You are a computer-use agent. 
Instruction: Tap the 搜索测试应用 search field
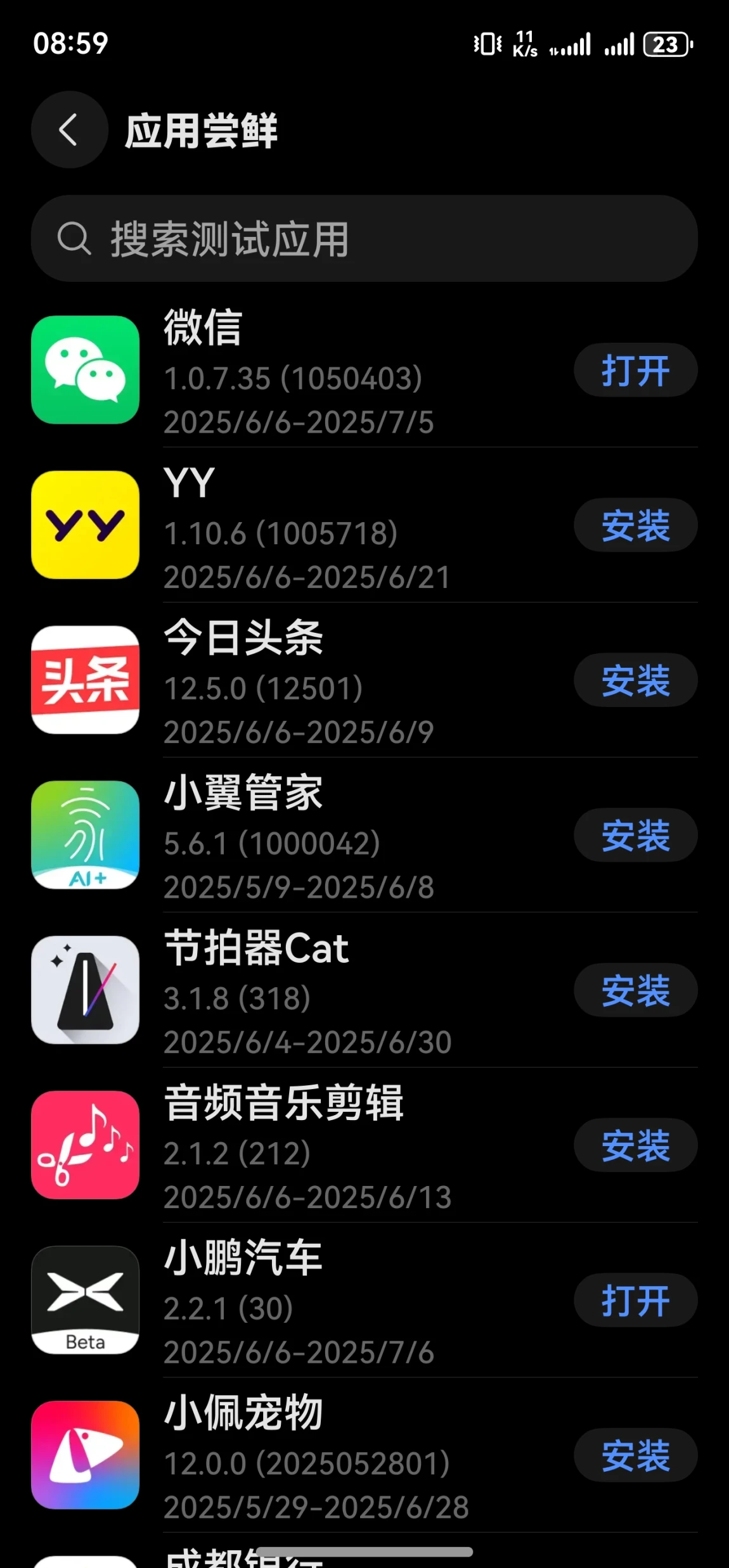[364, 239]
